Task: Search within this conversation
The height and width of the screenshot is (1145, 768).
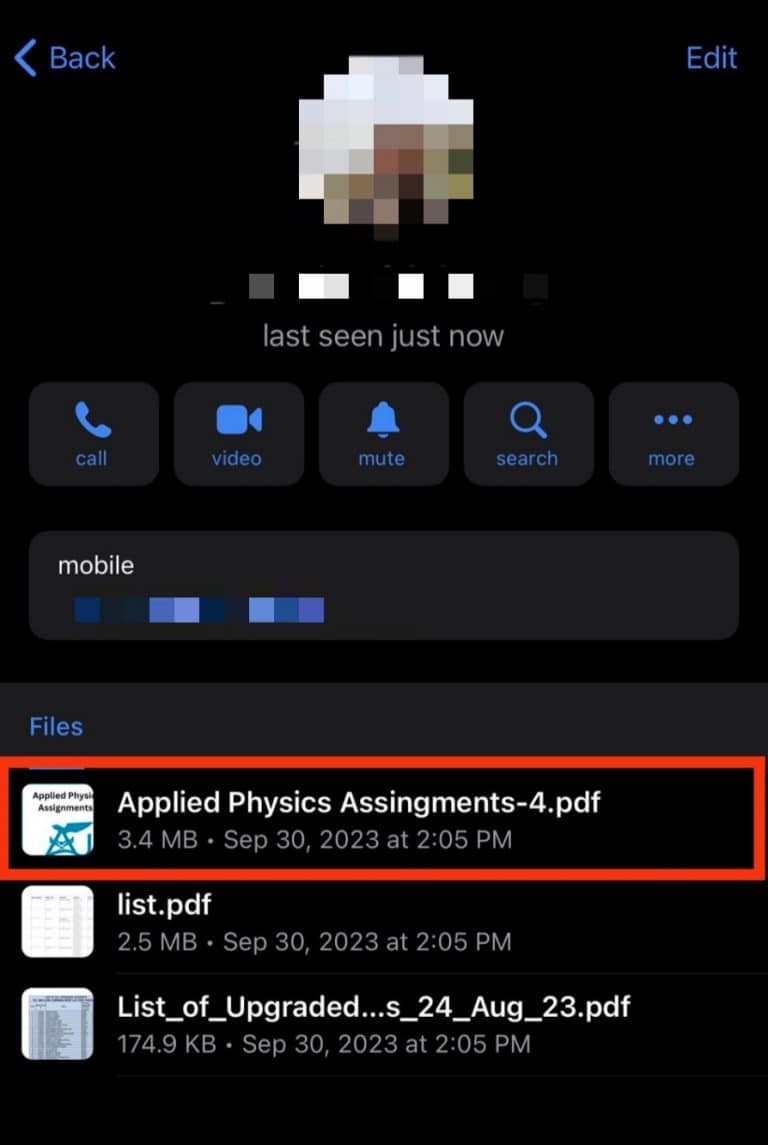Action: pos(527,434)
